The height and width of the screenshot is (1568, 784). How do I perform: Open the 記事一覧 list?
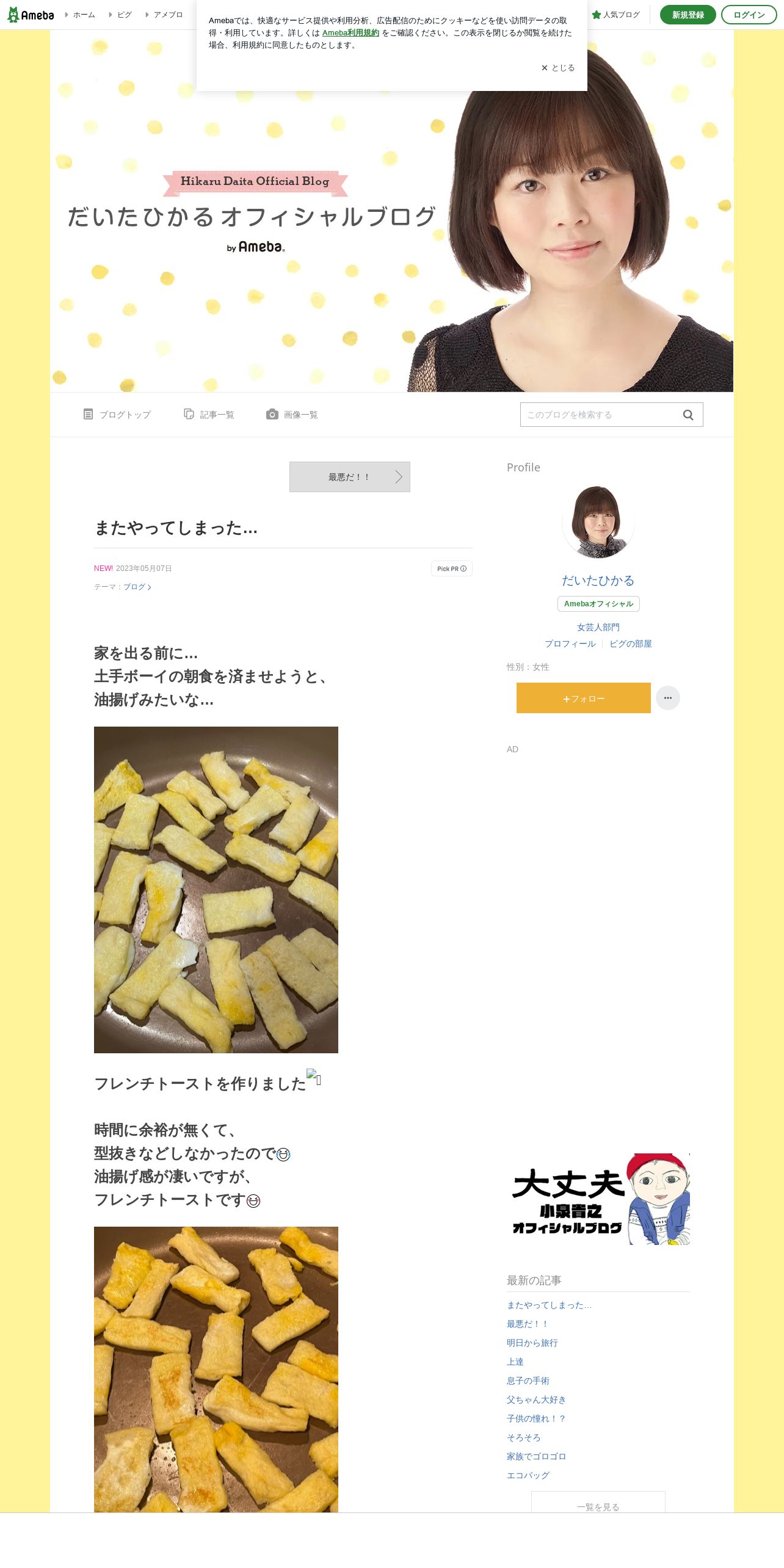[x=209, y=415]
